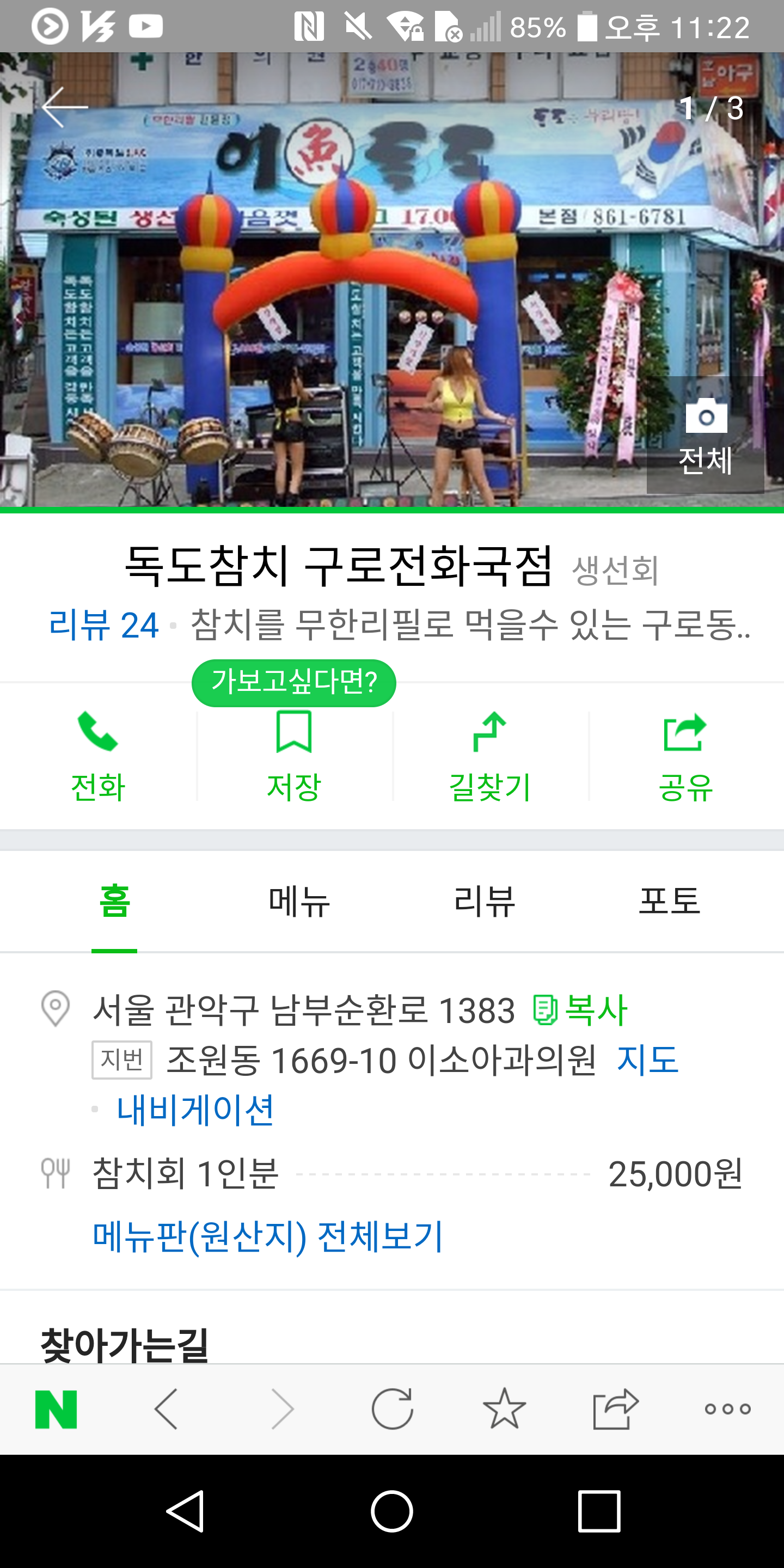Switch to the 리뷰 tab
The width and height of the screenshot is (784, 1568).
click(x=485, y=901)
